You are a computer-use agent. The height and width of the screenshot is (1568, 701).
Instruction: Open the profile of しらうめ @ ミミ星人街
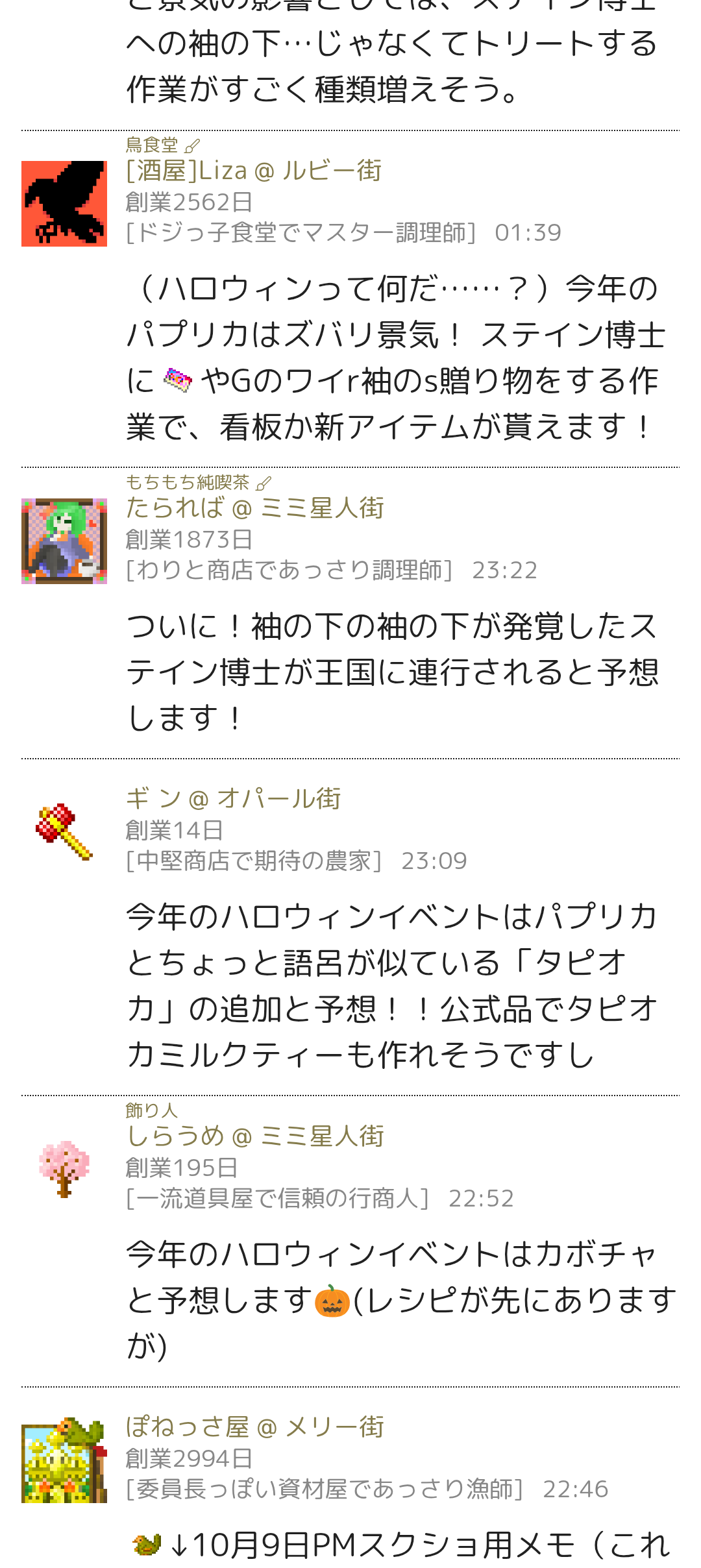(254, 1136)
